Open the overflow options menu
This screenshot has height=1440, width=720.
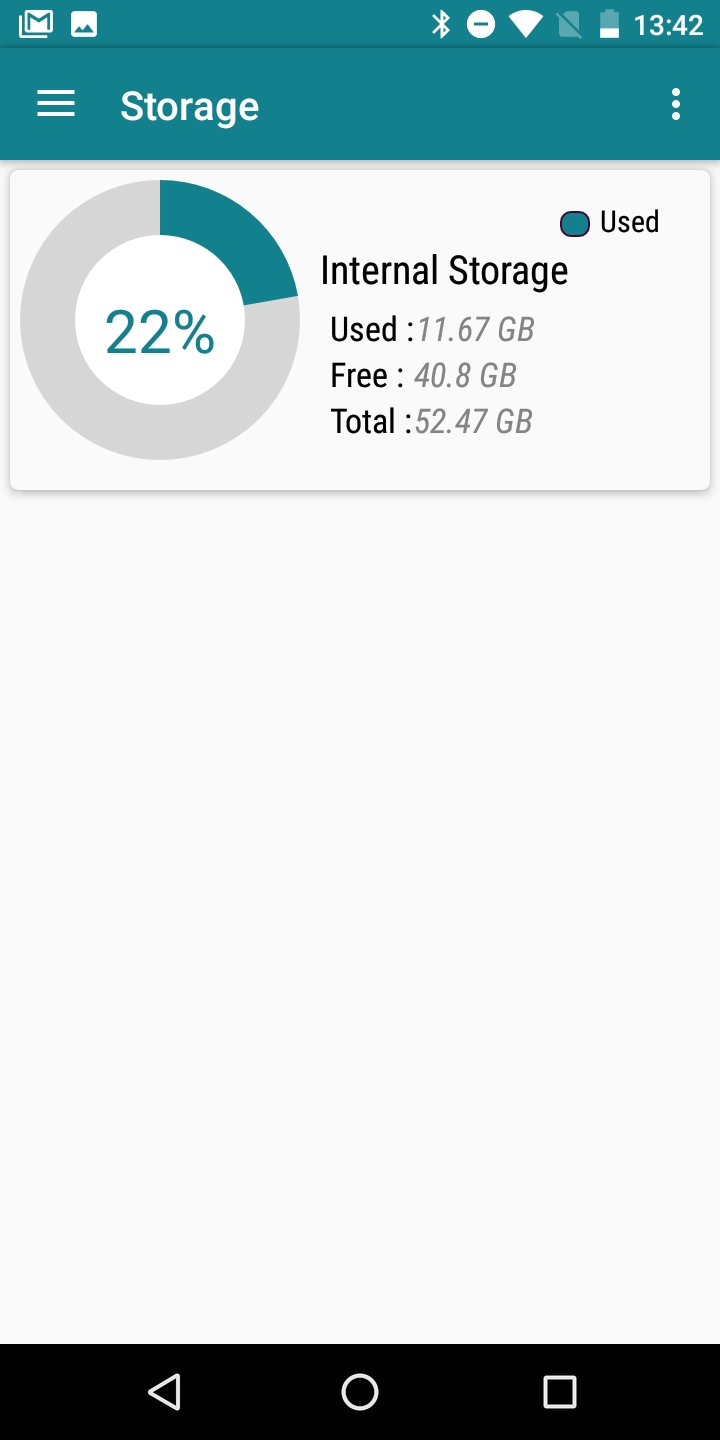coord(676,105)
